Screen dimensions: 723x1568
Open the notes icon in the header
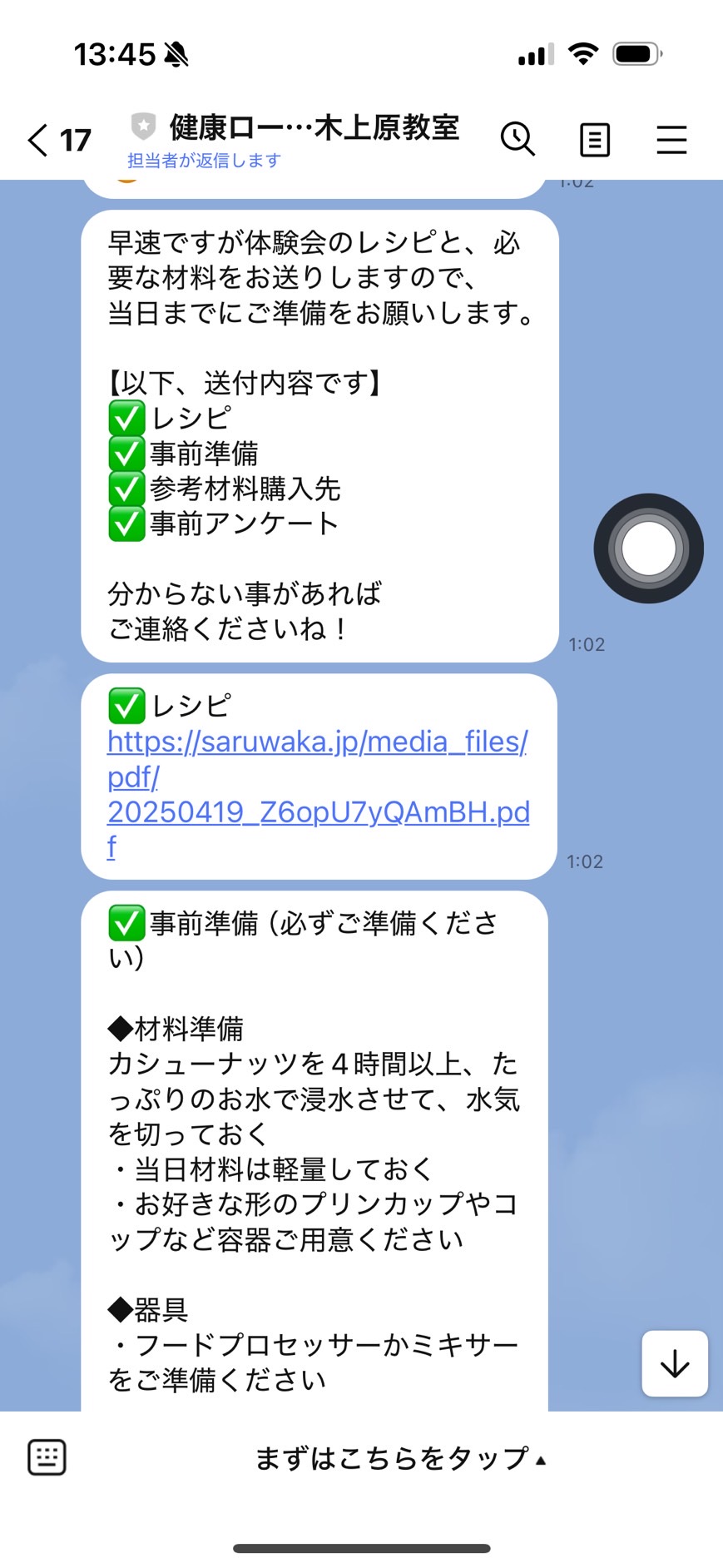click(x=594, y=140)
